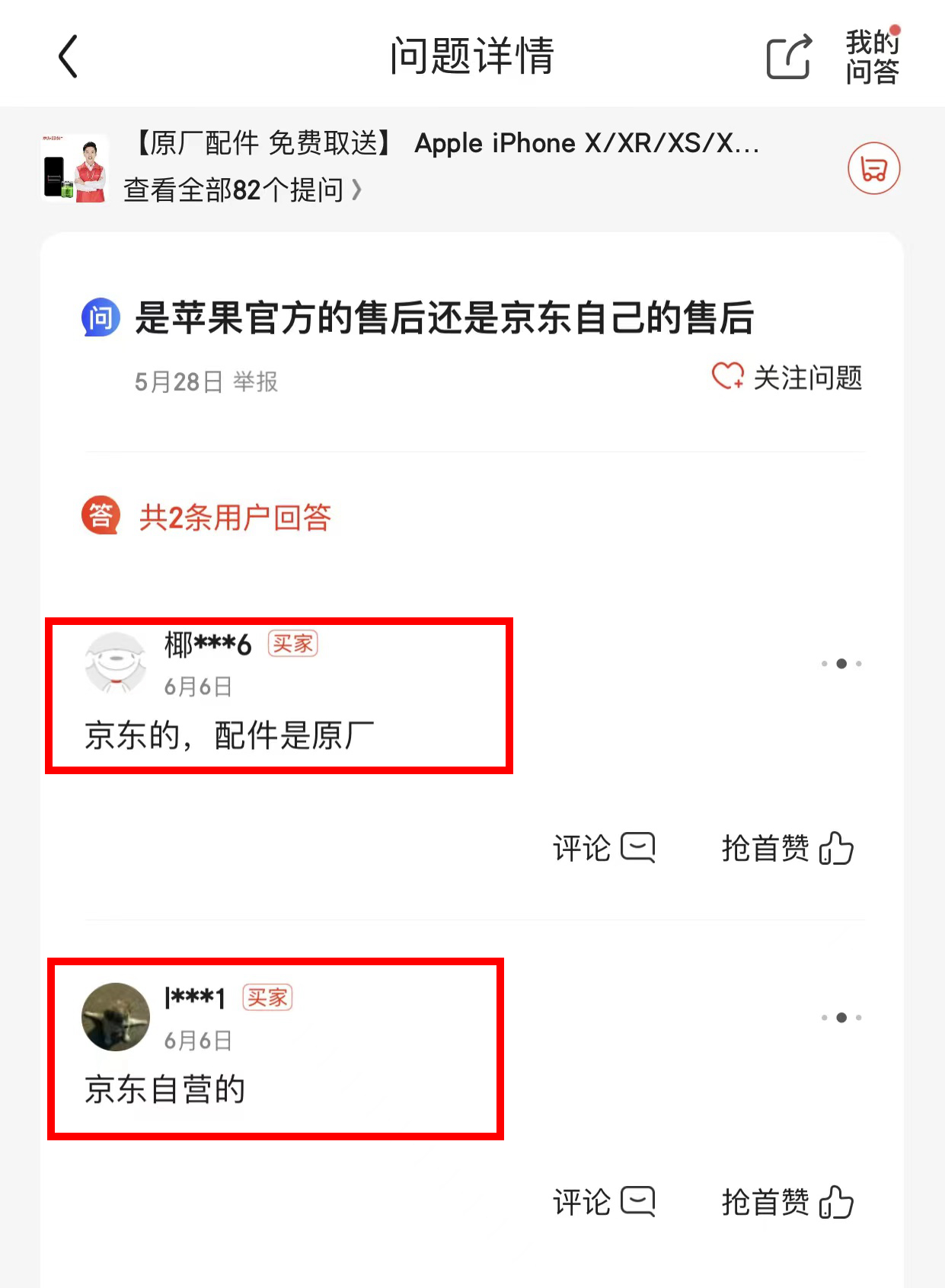Open the comment bubble icon under 椰***6's answer

pyautogui.click(x=640, y=846)
